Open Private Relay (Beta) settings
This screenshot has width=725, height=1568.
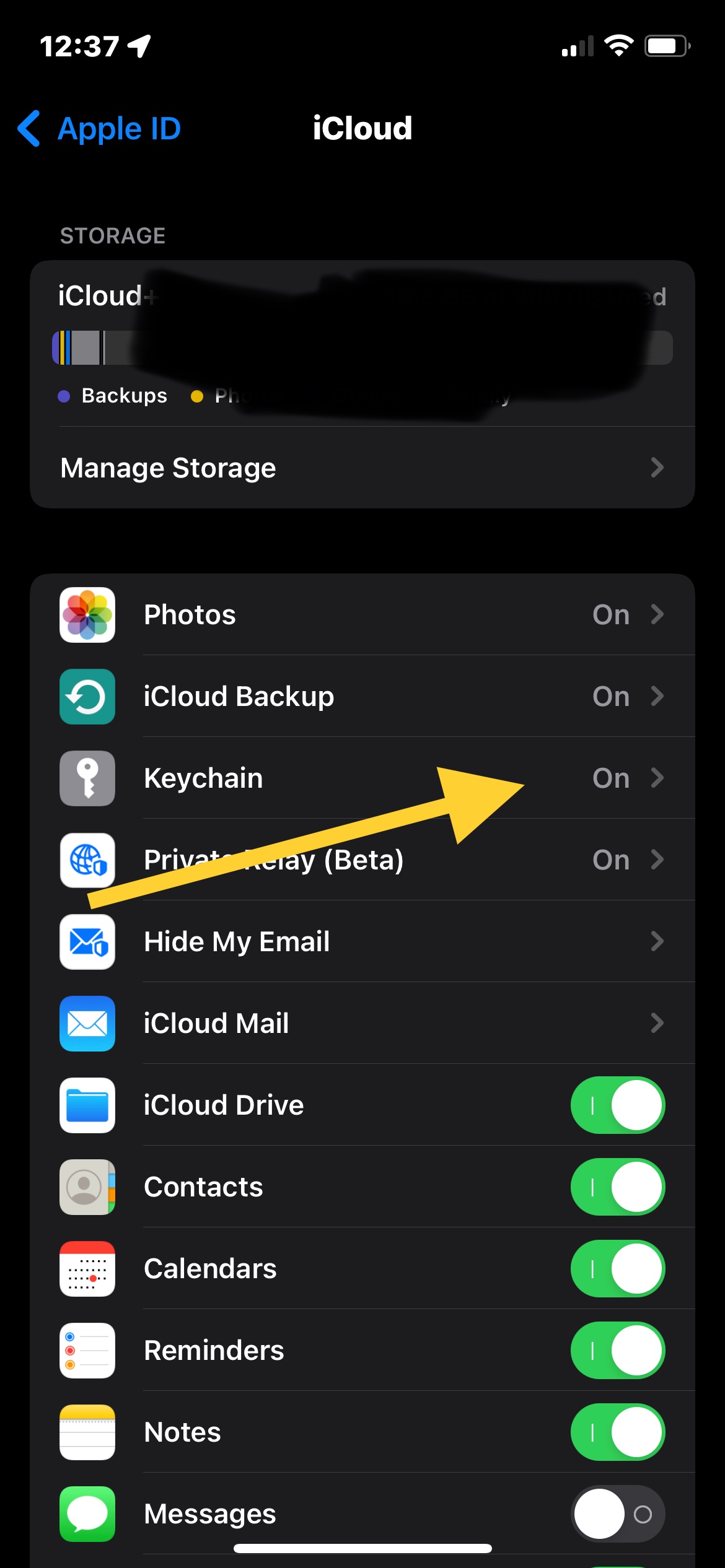click(362, 860)
